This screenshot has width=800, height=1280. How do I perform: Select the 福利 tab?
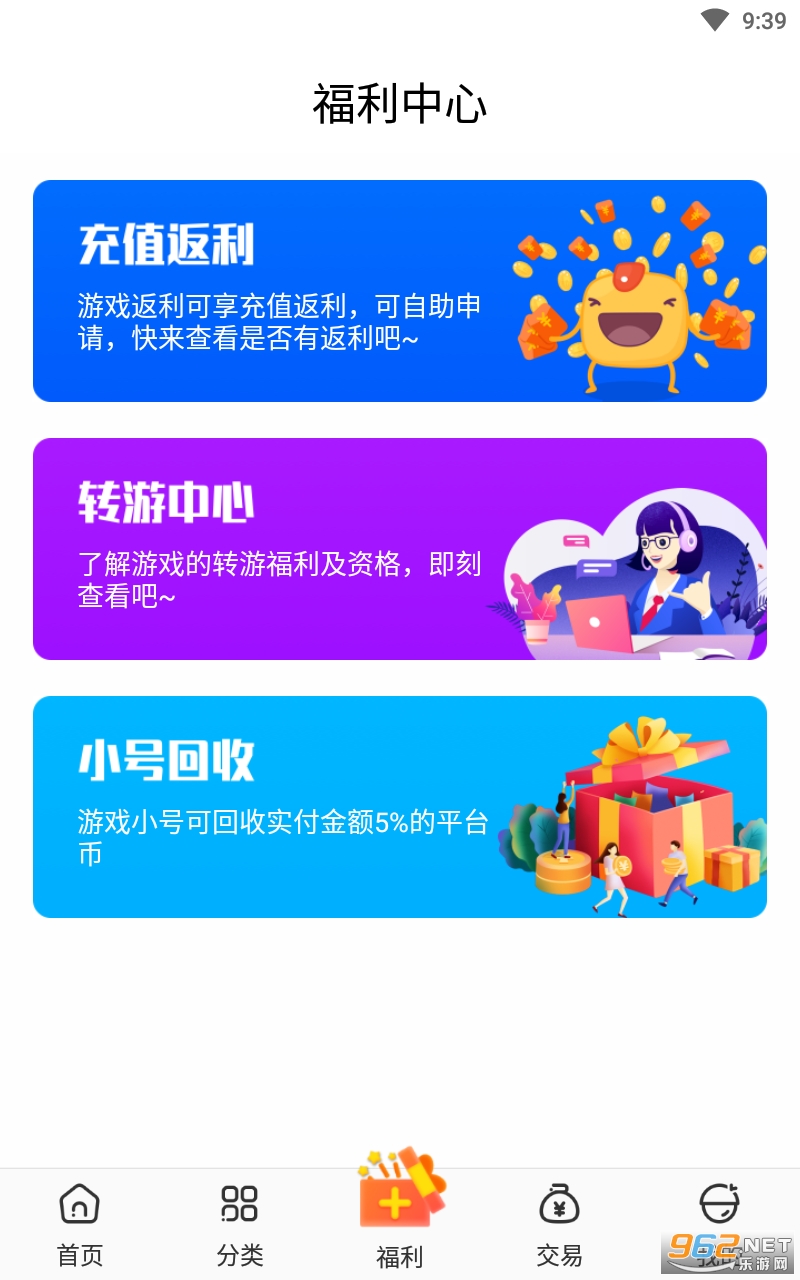[400, 1215]
